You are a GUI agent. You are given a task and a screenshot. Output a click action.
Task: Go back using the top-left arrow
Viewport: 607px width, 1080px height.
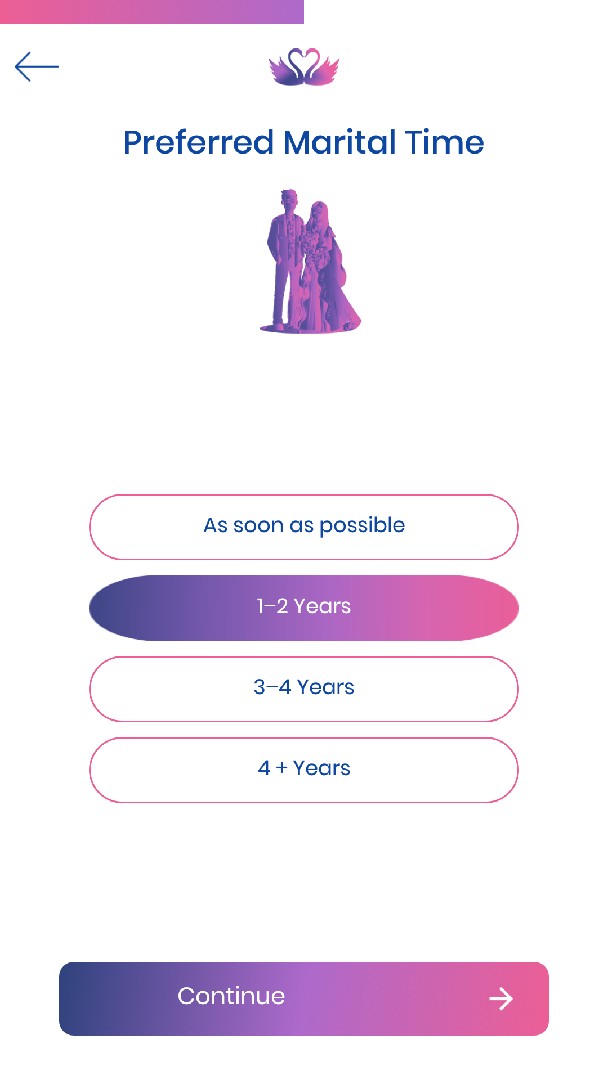click(x=37, y=67)
